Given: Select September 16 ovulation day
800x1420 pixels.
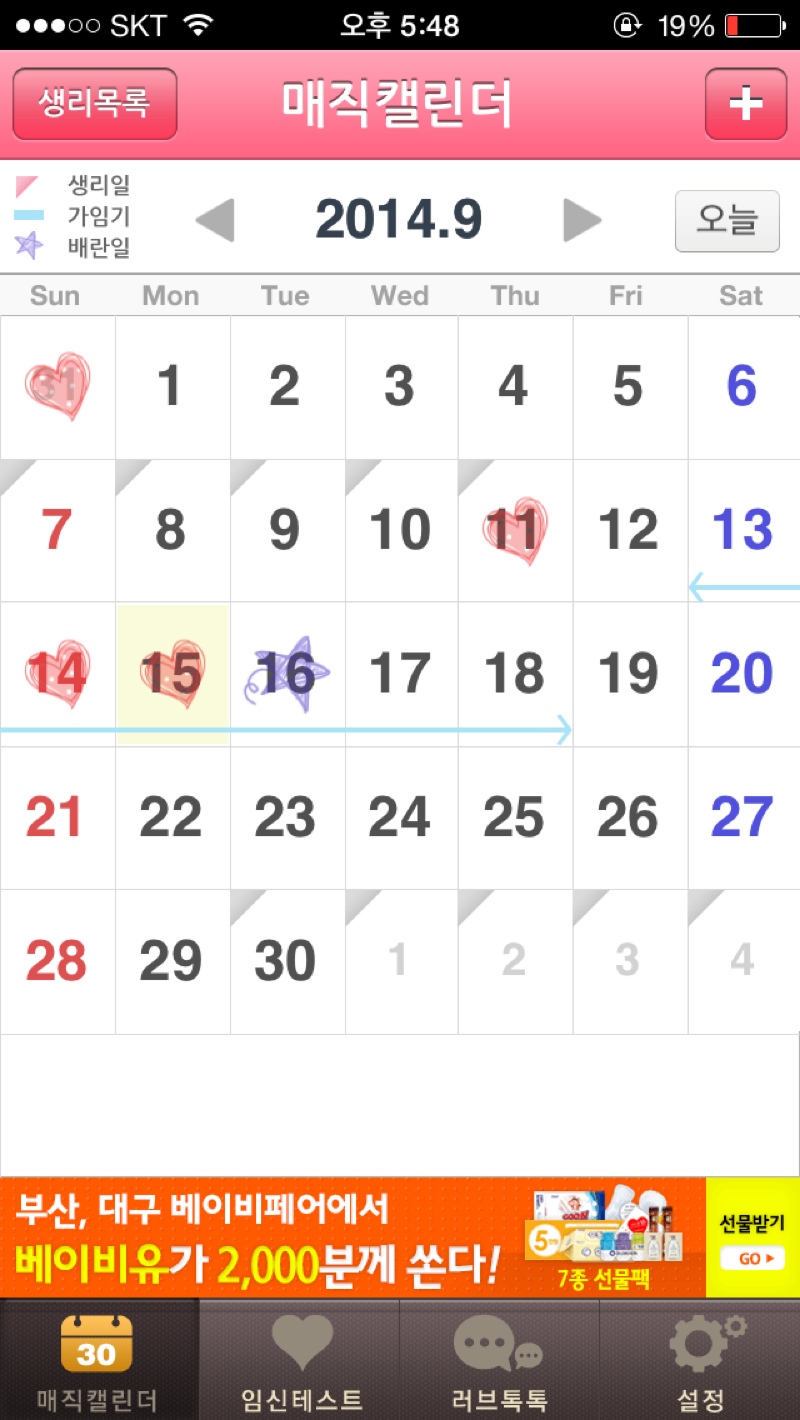Looking at the screenshot, I should pyautogui.click(x=288, y=674).
